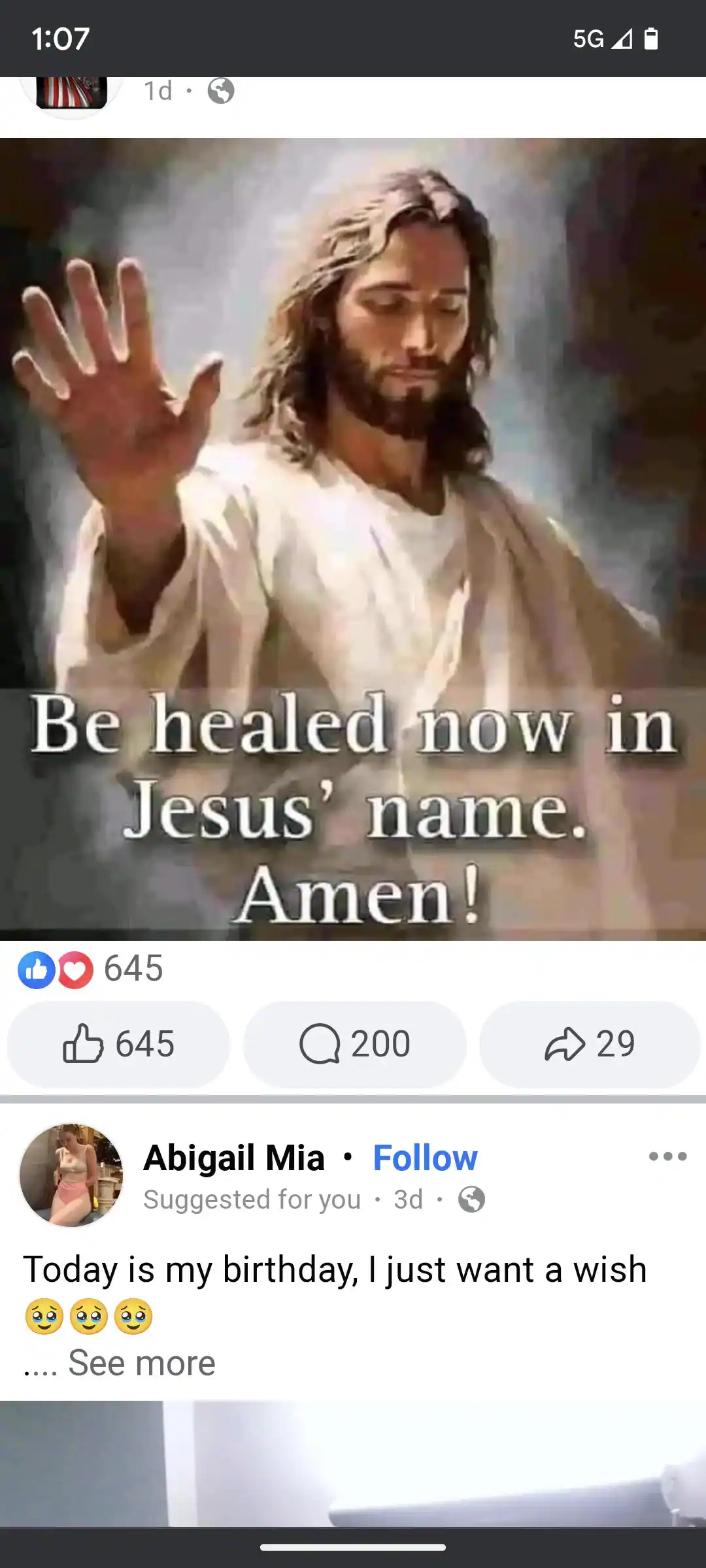Expand See more on the birthday post
The image size is (706, 1568).
(141, 1363)
